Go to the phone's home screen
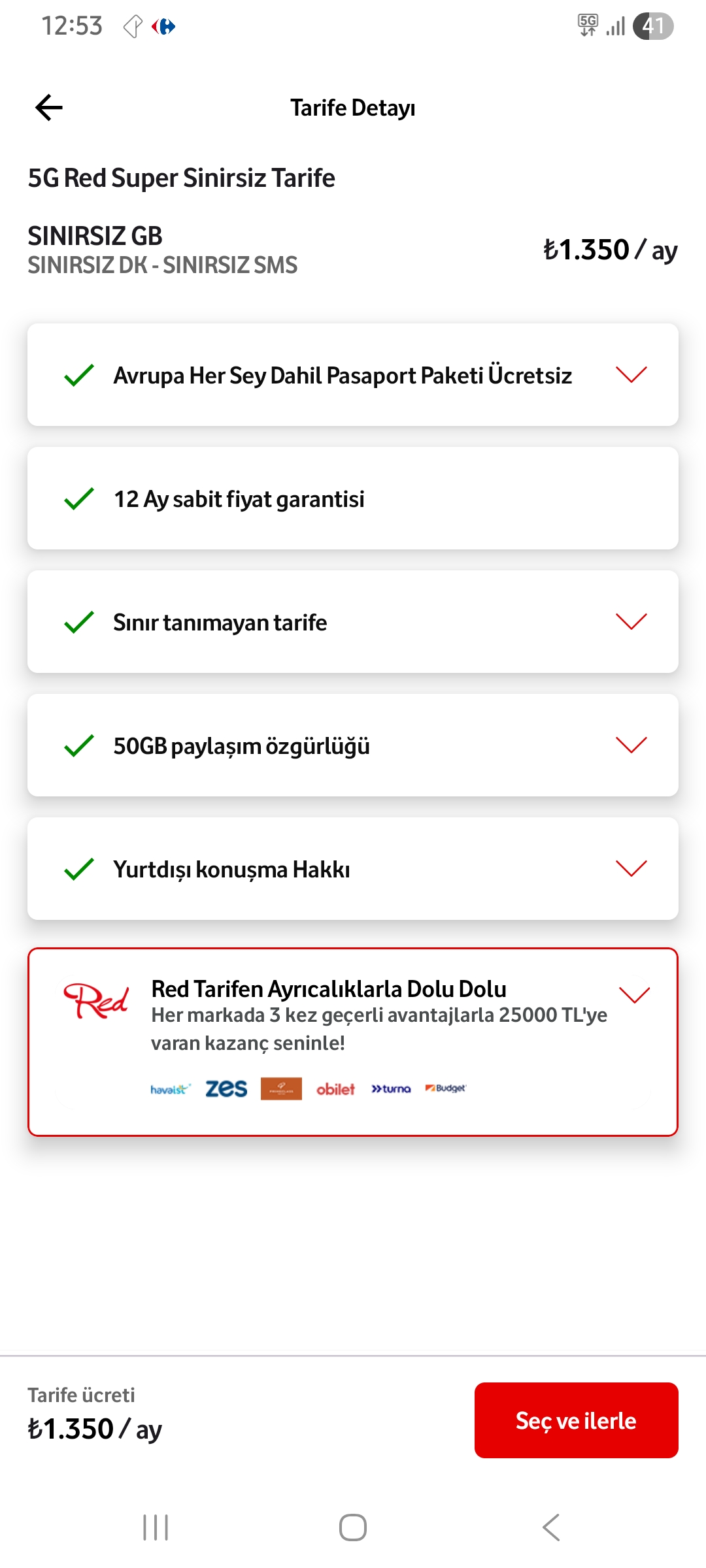 [x=353, y=1527]
